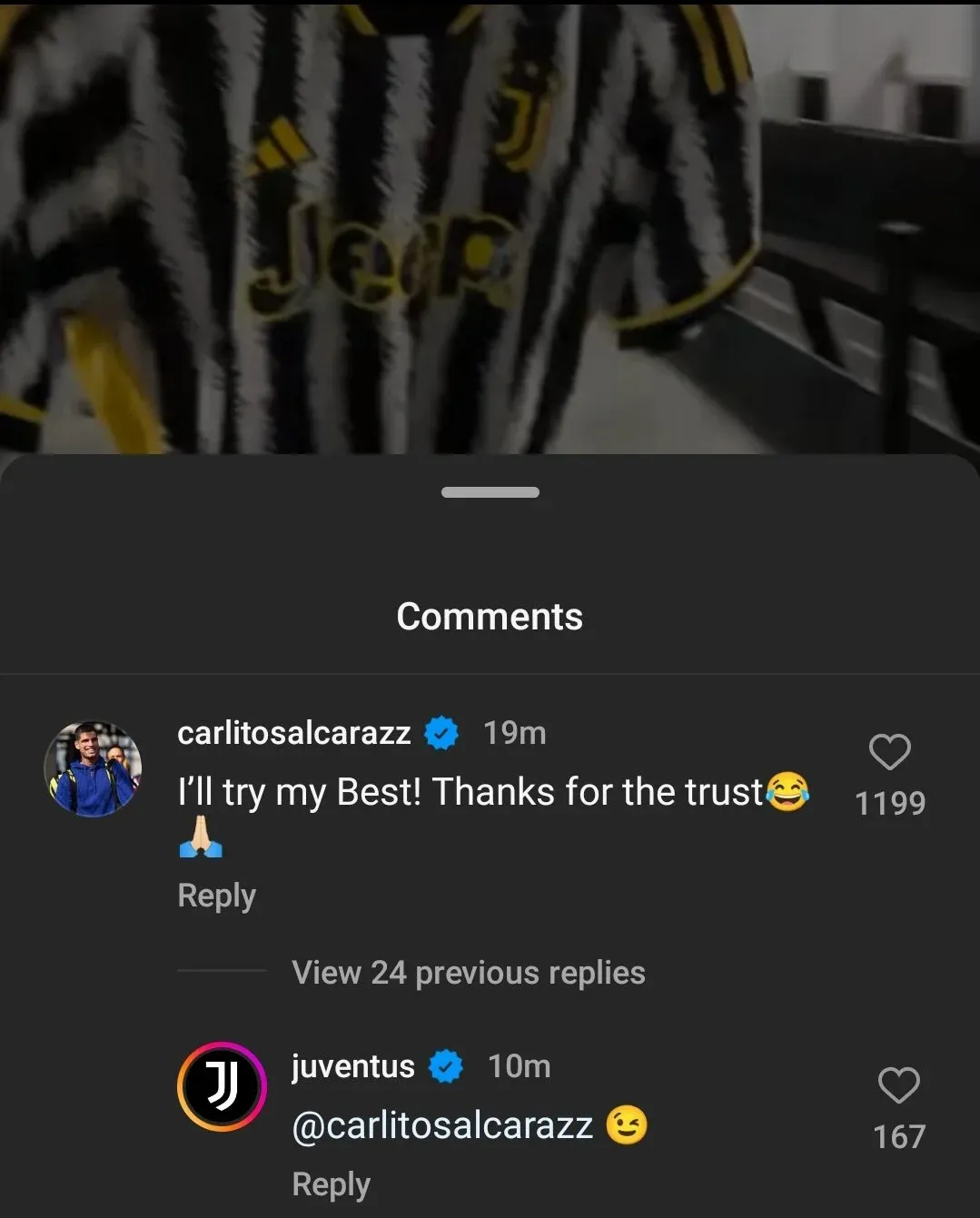Open the carlitosalcarazz username above the comment
Screen dimensions: 980x1218
[x=293, y=733]
